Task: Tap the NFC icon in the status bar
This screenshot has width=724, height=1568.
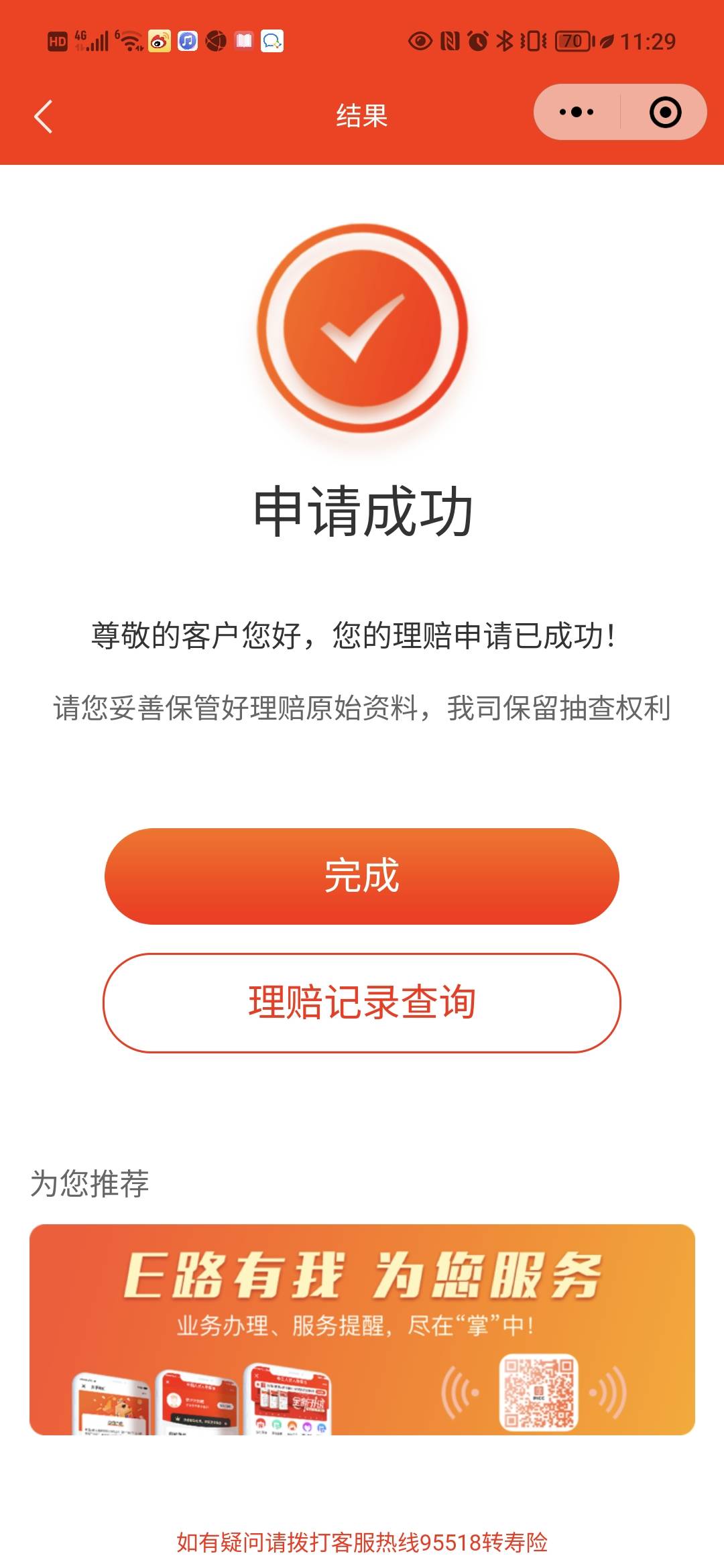Action: point(450,42)
